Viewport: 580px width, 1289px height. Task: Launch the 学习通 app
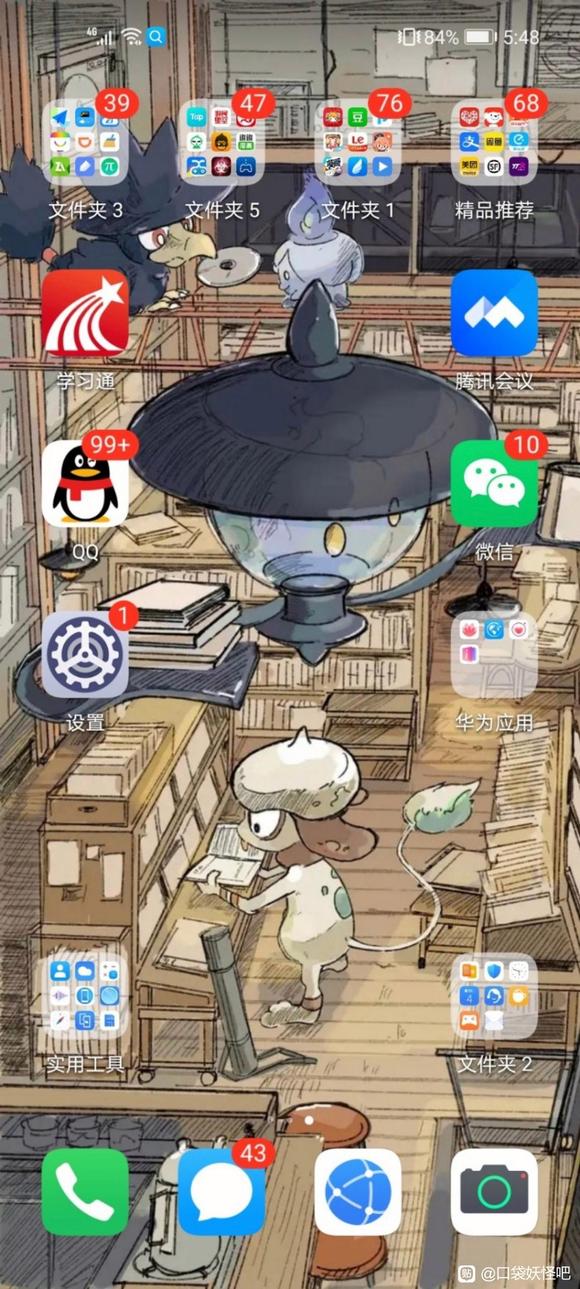pos(85,313)
